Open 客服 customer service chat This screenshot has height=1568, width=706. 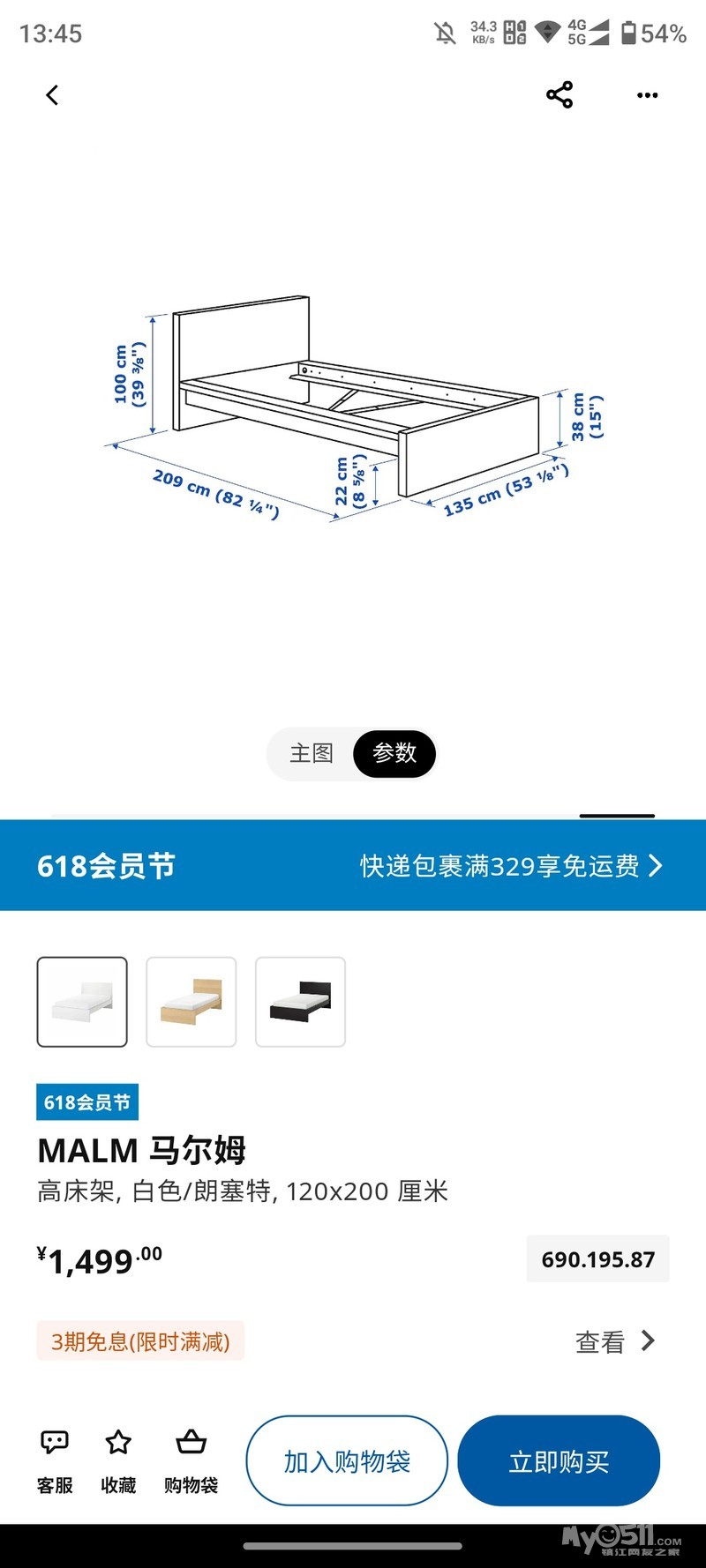pyautogui.click(x=55, y=1461)
